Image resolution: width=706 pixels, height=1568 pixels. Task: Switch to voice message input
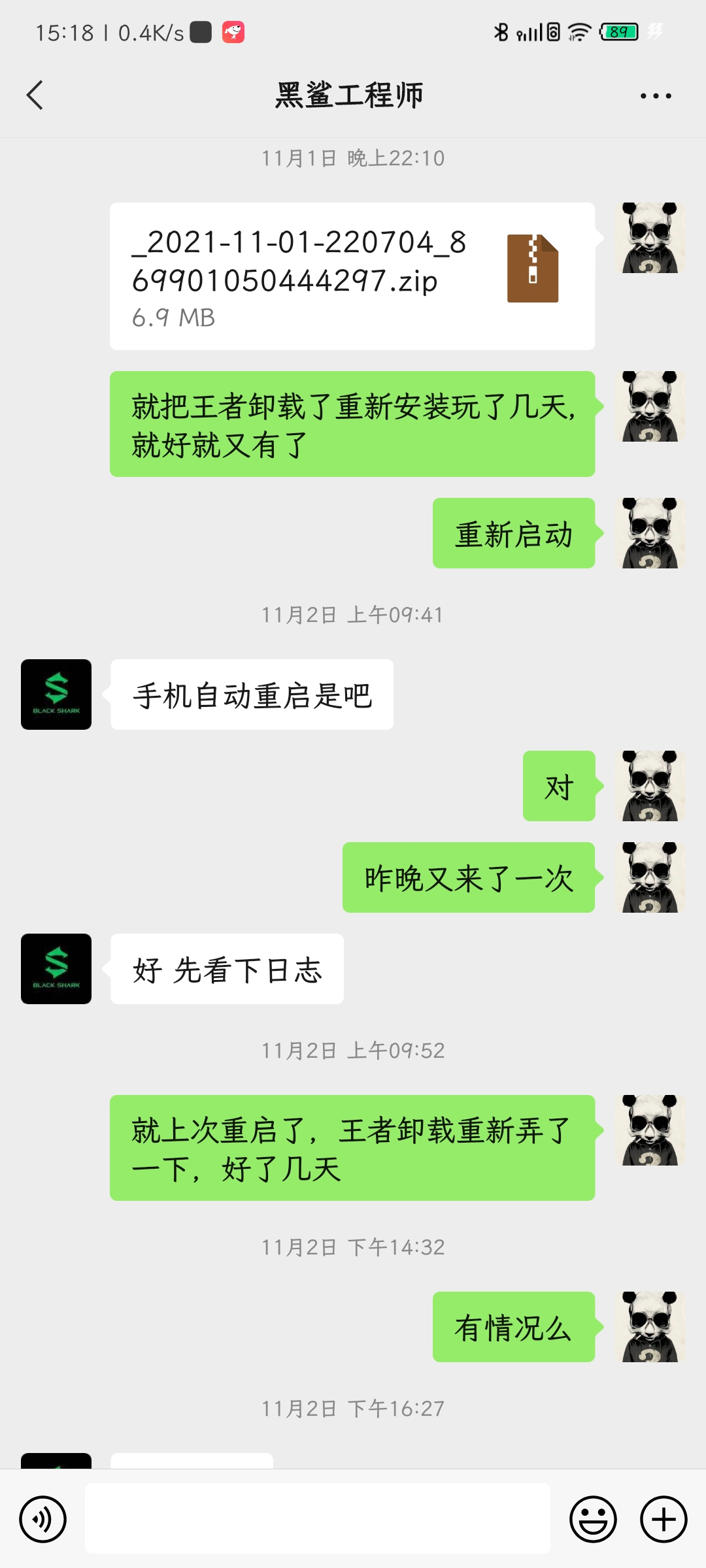[x=43, y=1519]
